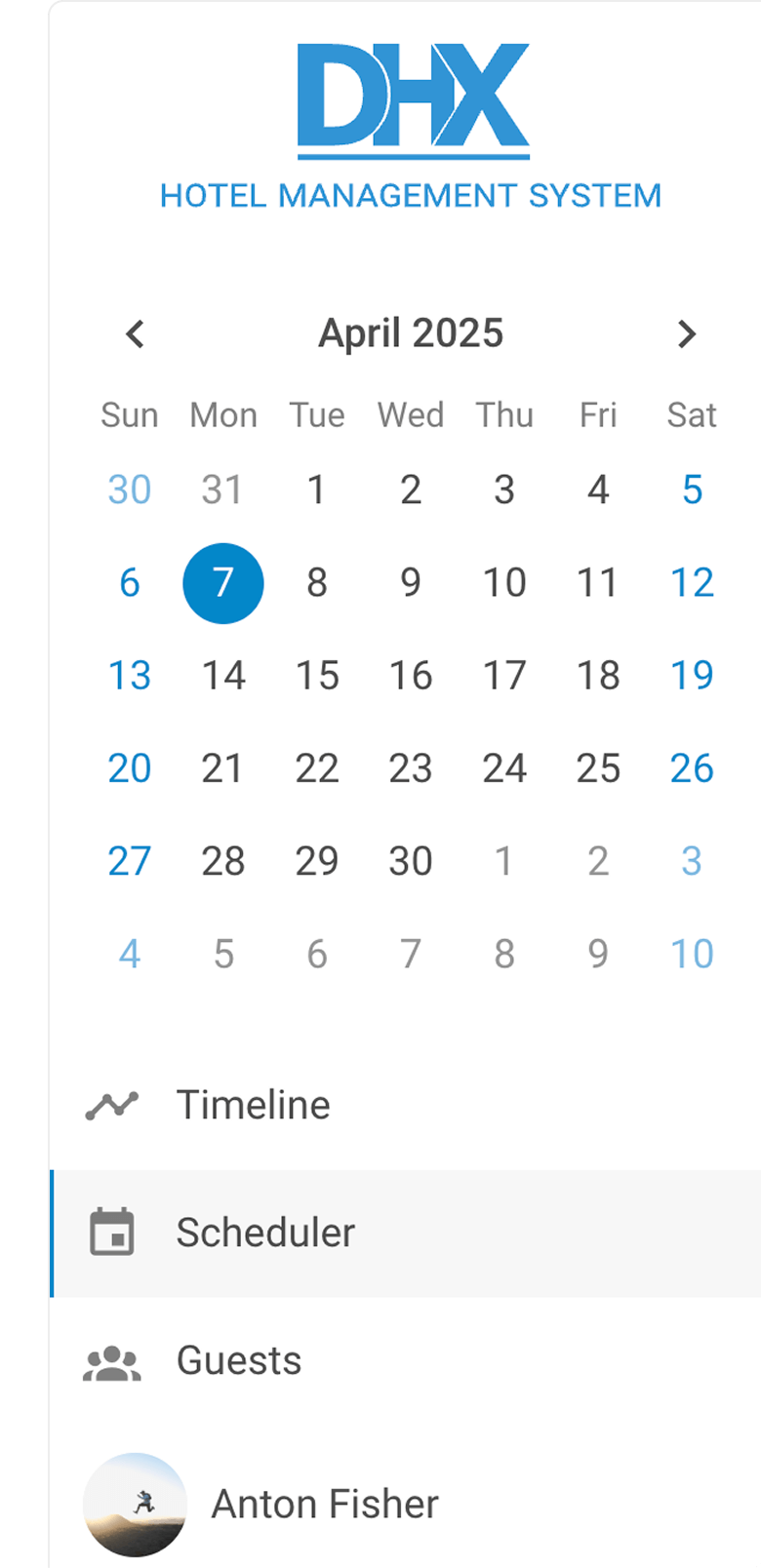
Task: Go to the next month
Action: pyautogui.click(x=687, y=334)
